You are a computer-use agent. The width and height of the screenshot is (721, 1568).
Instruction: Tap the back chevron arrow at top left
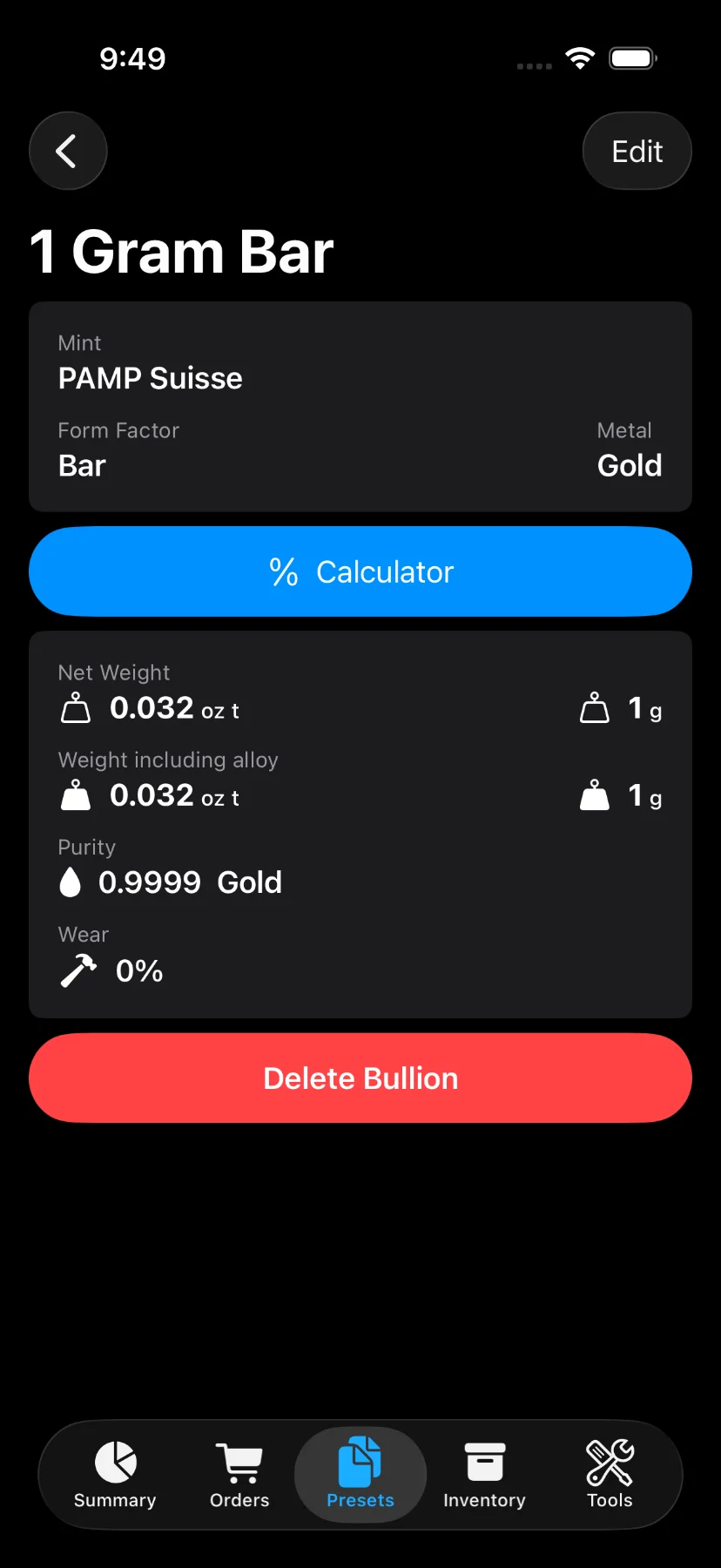tap(67, 150)
